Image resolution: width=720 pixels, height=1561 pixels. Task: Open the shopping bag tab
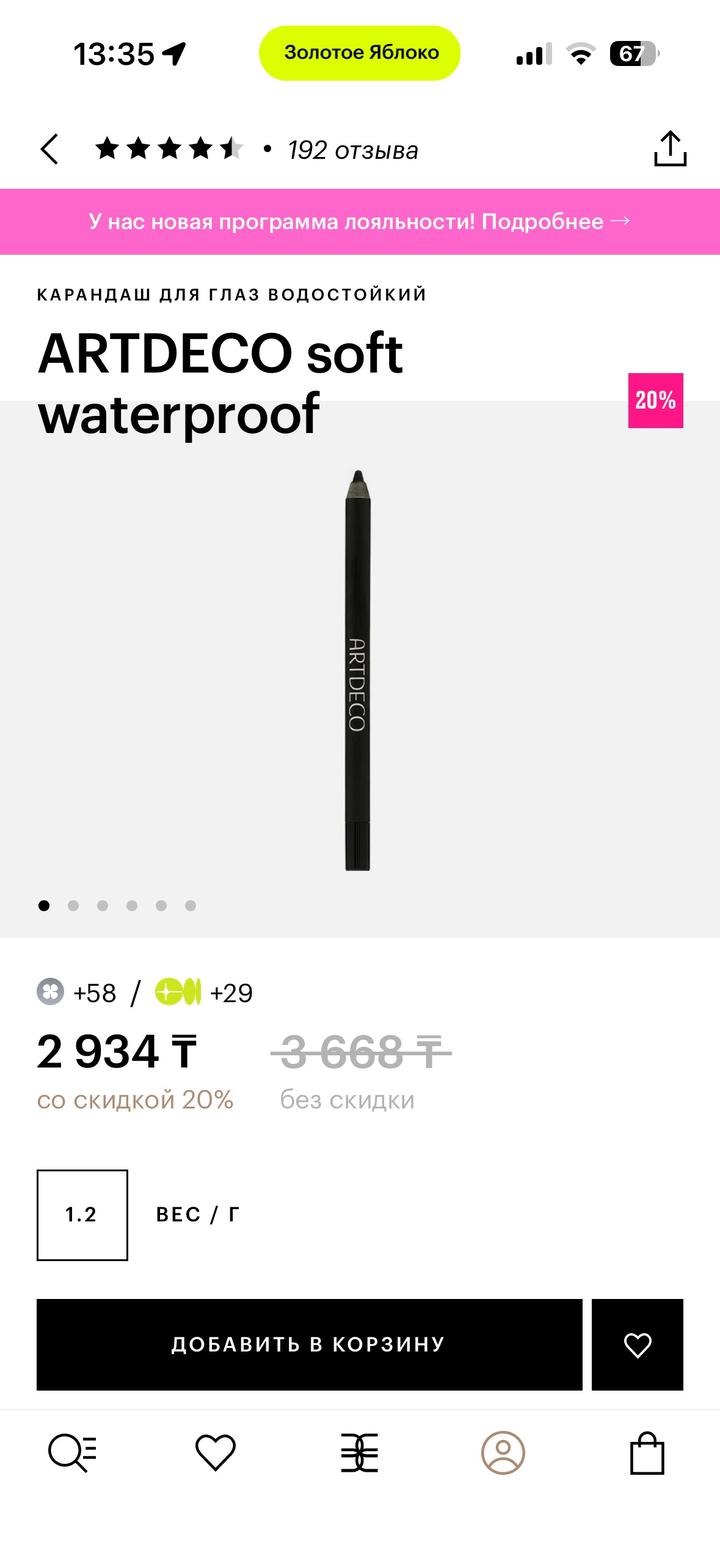647,1453
